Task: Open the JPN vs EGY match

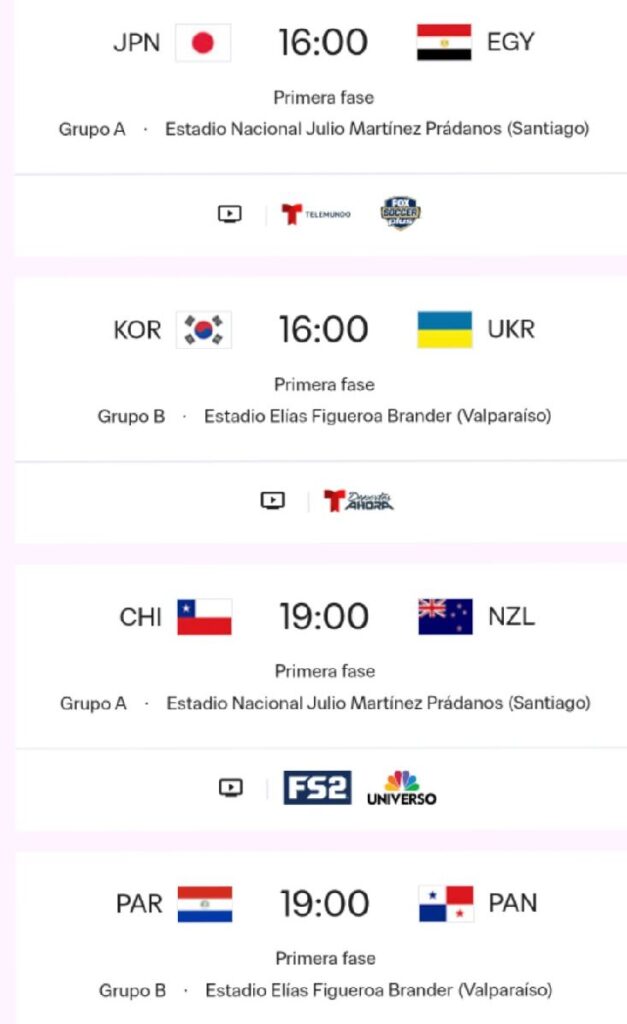Action: [x=323, y=43]
